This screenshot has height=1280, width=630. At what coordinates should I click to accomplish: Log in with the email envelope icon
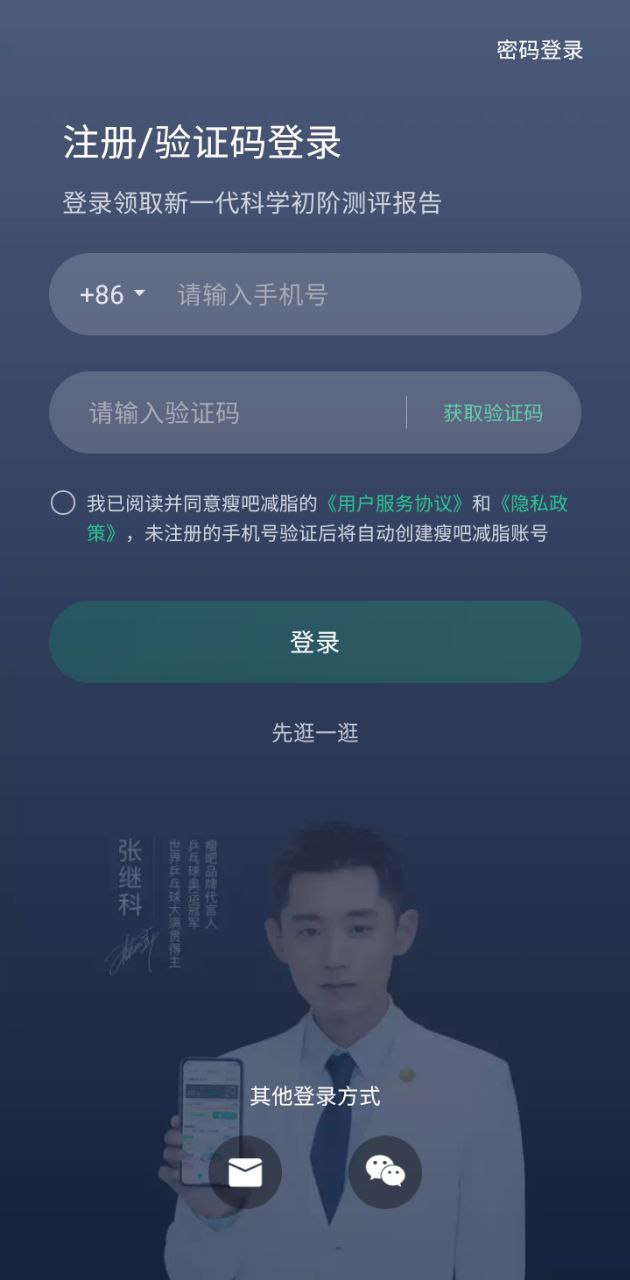[x=245, y=1172]
